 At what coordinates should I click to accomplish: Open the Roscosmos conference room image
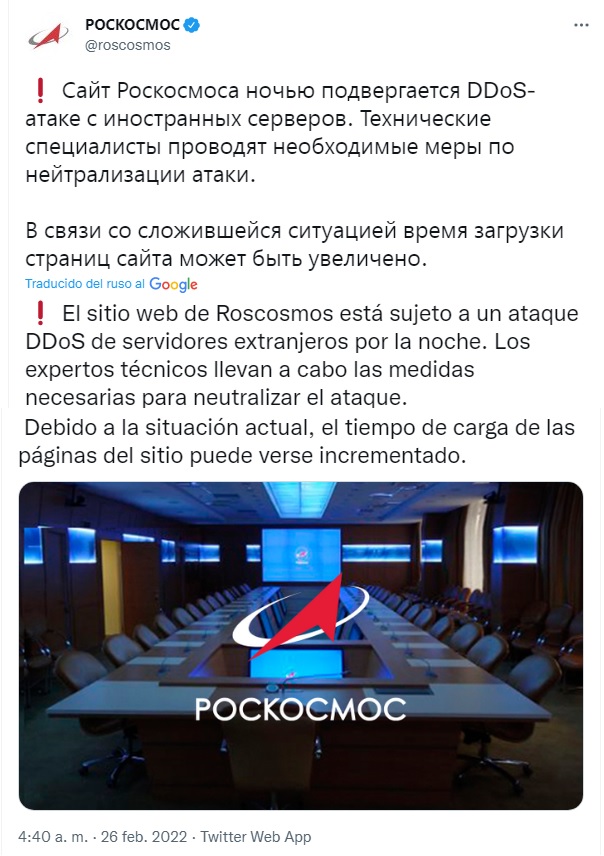coord(301,645)
